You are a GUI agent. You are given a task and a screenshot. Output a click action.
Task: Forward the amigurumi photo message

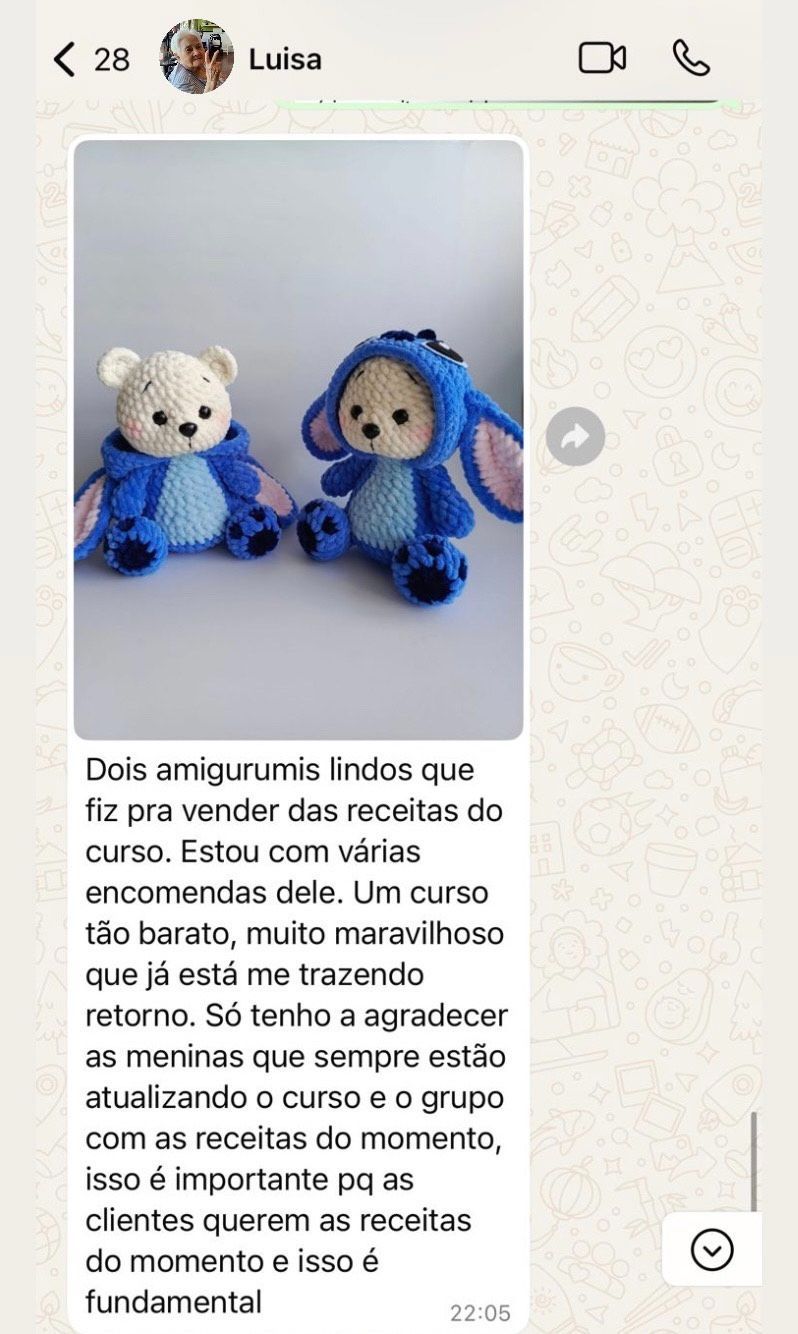(575, 436)
